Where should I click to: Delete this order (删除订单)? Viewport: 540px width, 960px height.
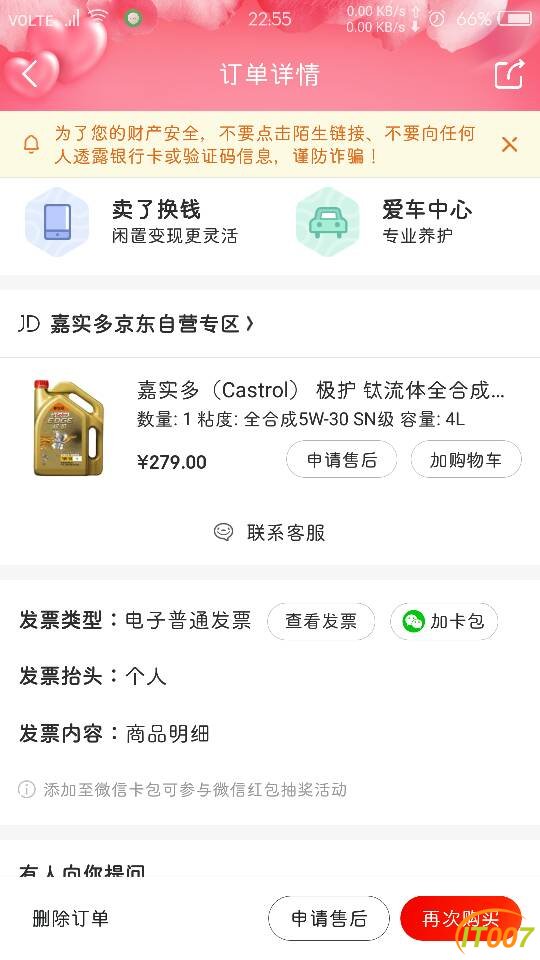(x=70, y=918)
